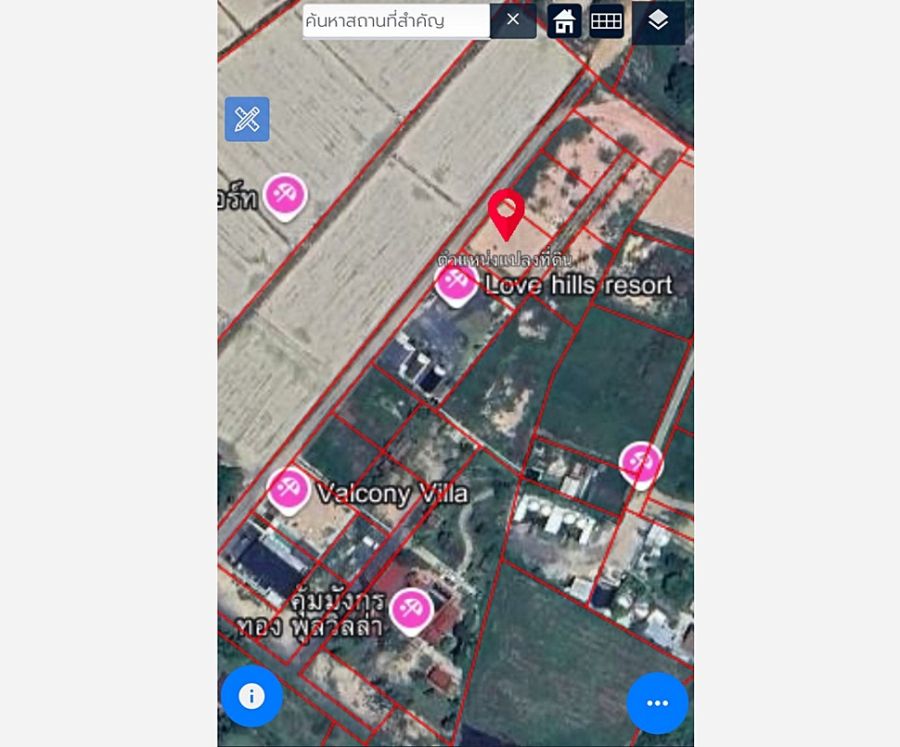Open the grid table icon

pyautogui.click(x=606, y=20)
